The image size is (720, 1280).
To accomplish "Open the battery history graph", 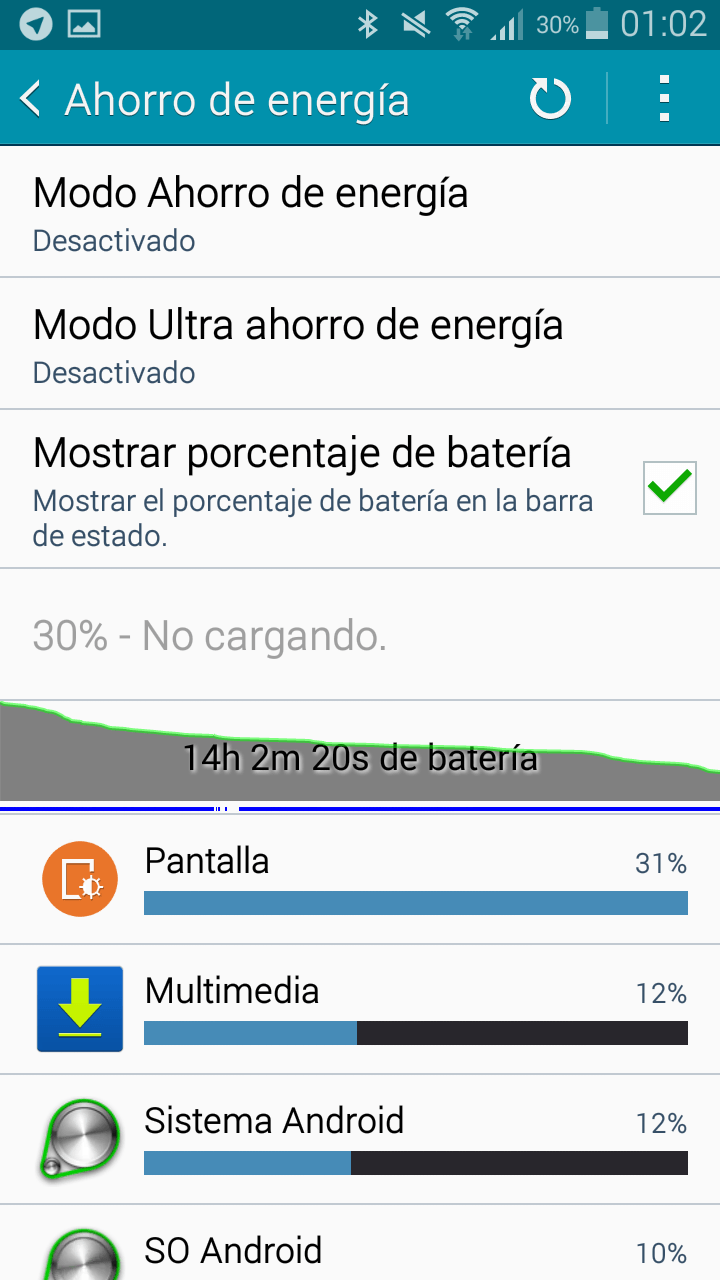I will 360,752.
